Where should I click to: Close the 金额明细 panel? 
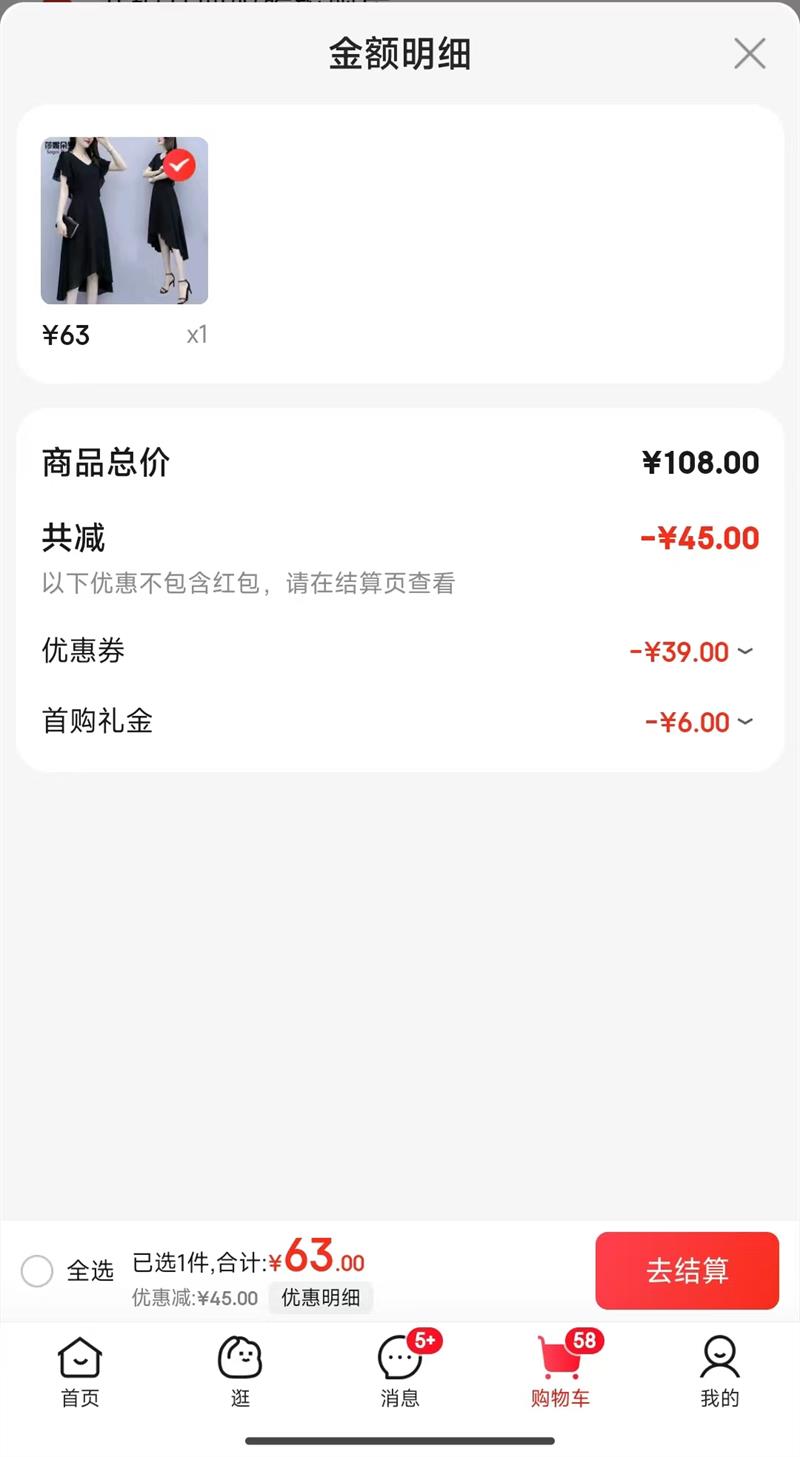[x=749, y=54]
